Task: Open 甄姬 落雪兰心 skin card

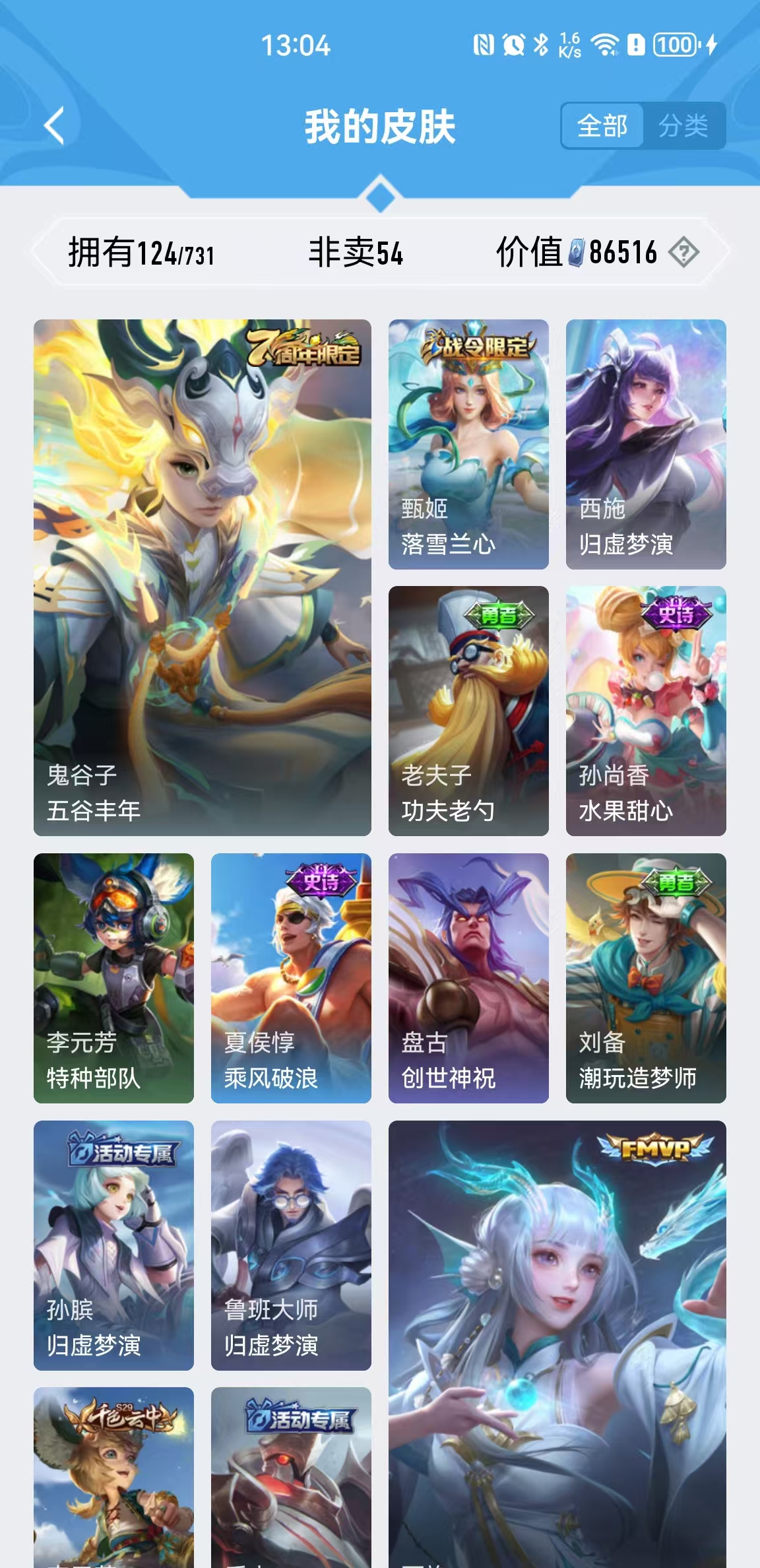Action: [468, 444]
